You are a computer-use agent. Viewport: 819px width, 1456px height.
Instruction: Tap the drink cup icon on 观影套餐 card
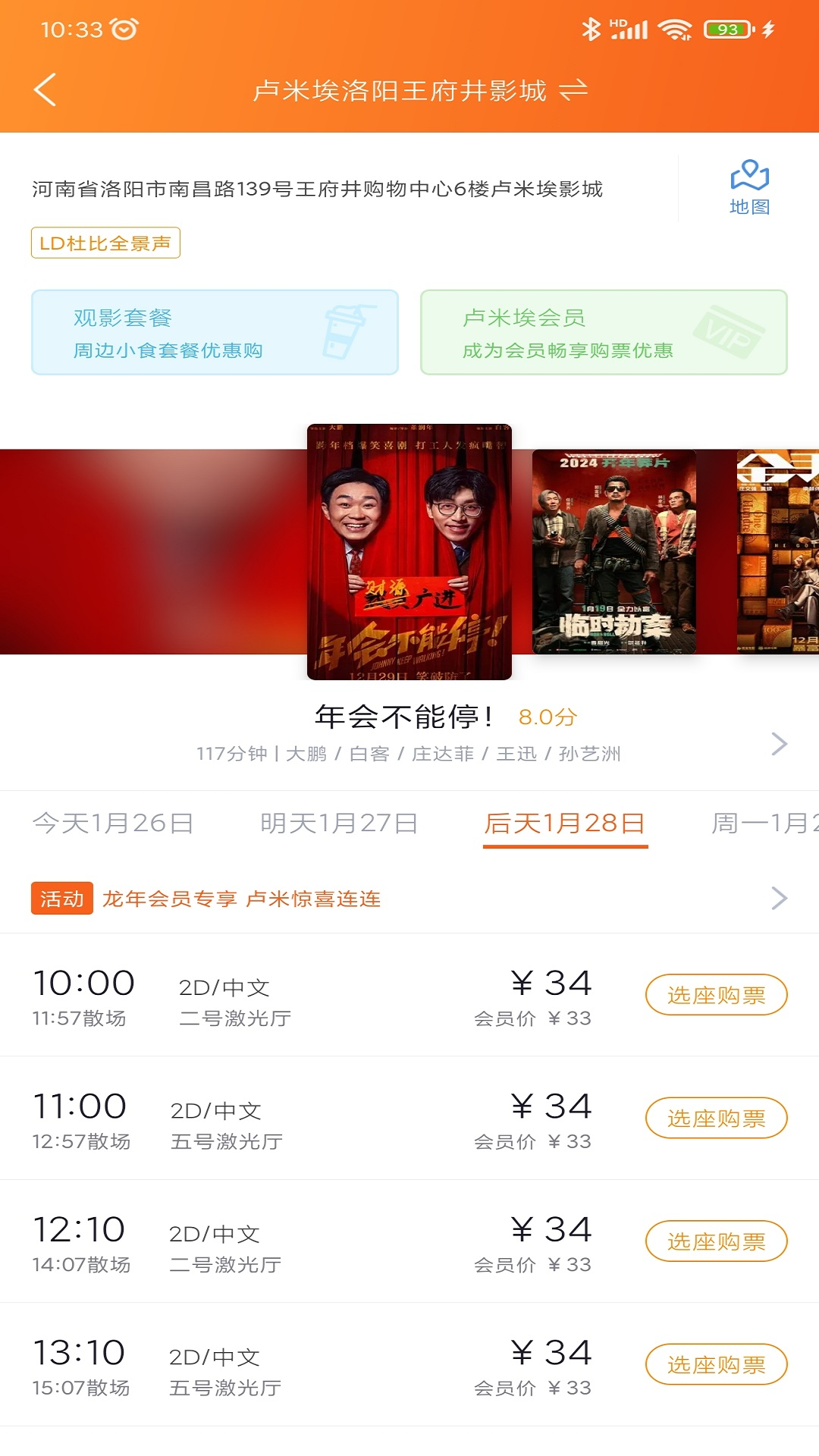[x=346, y=331]
